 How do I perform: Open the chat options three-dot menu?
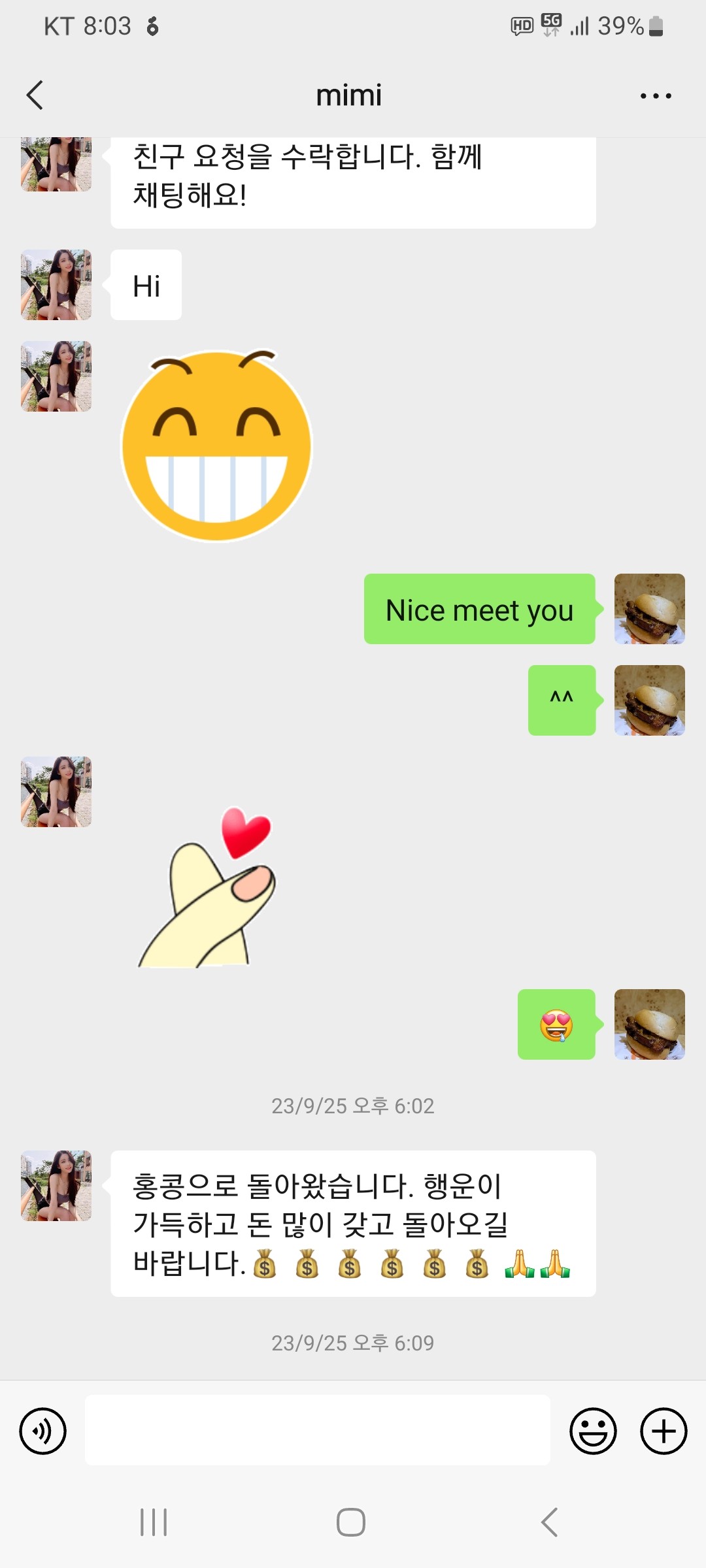click(656, 96)
